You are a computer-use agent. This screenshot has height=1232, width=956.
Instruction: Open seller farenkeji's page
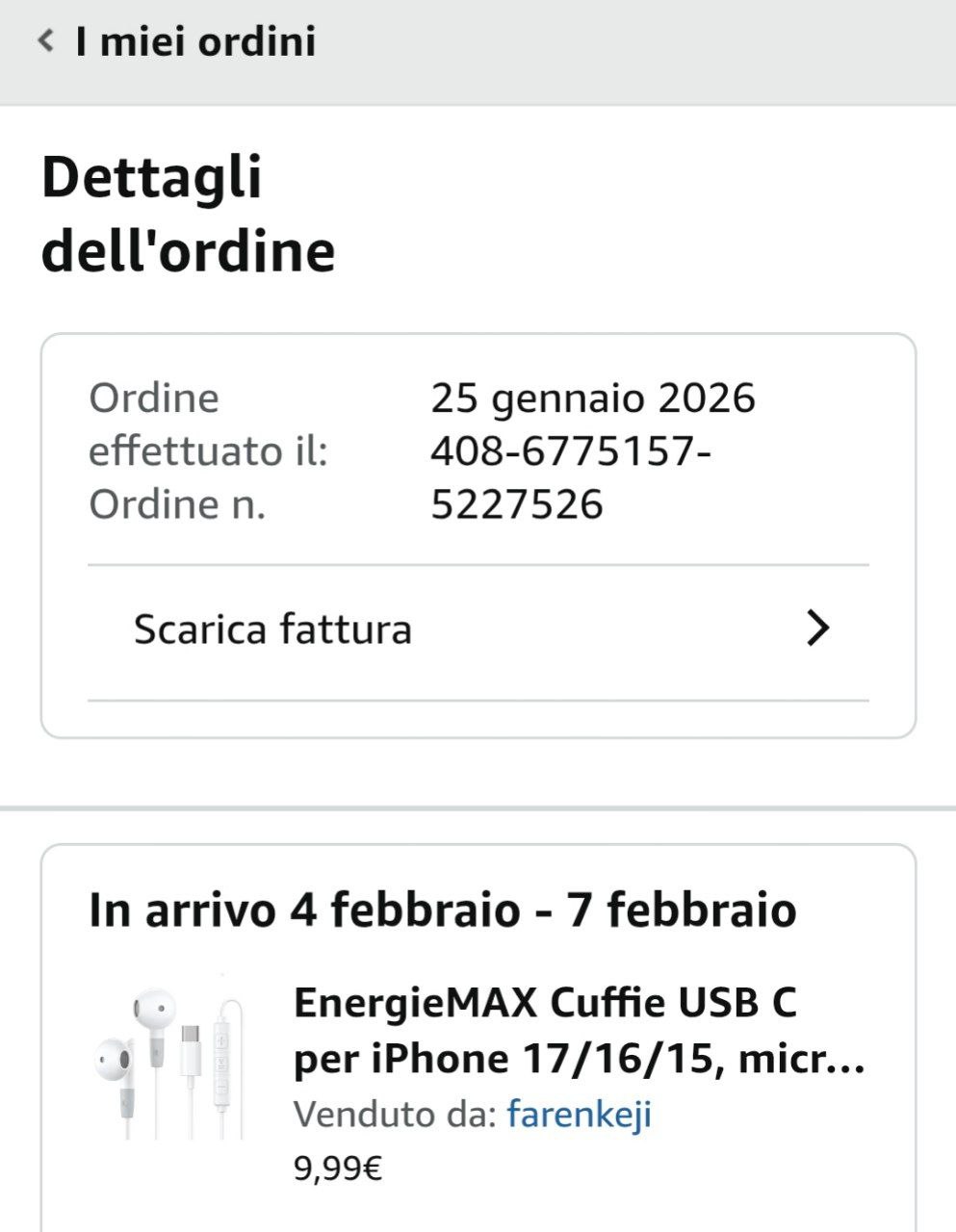coord(580,1115)
